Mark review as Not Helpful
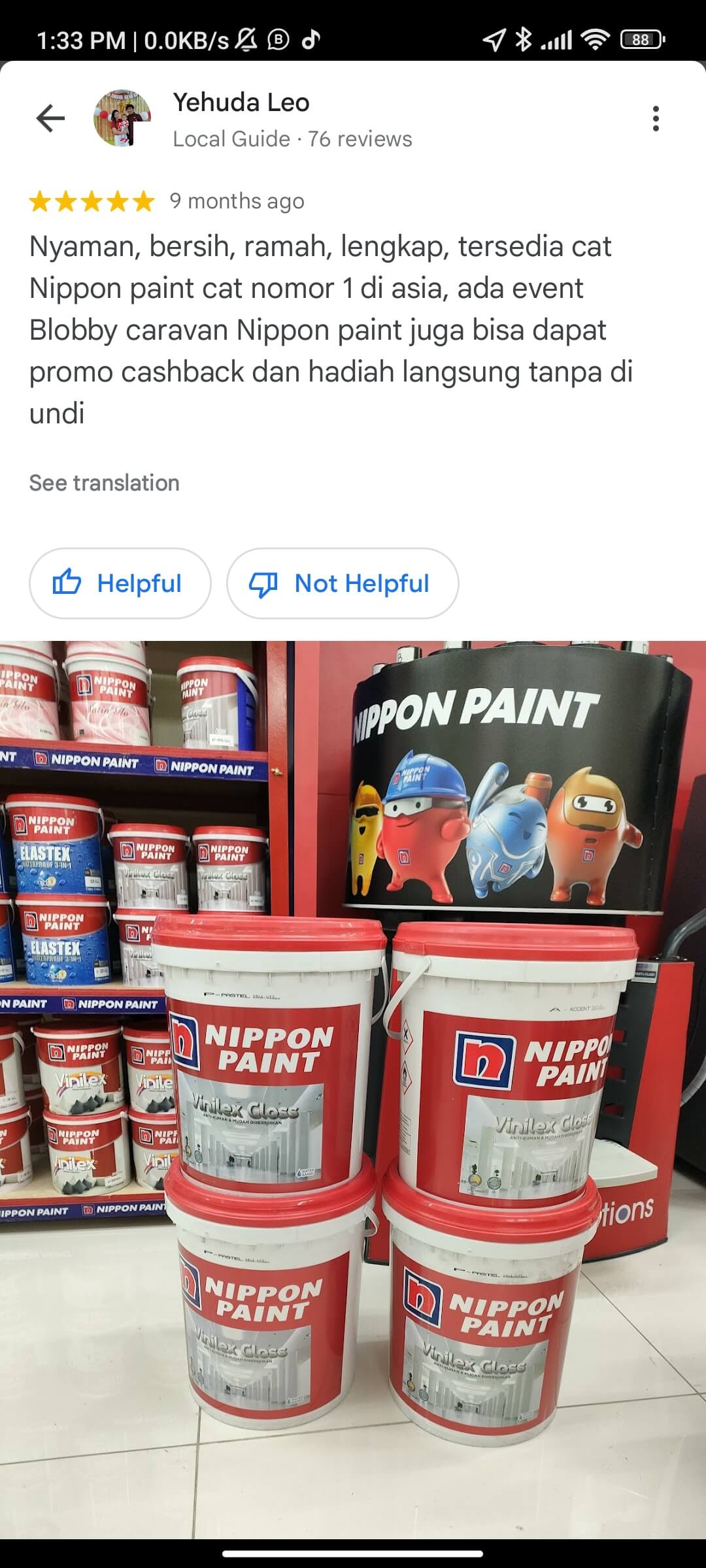The image size is (706, 1568). (x=342, y=583)
